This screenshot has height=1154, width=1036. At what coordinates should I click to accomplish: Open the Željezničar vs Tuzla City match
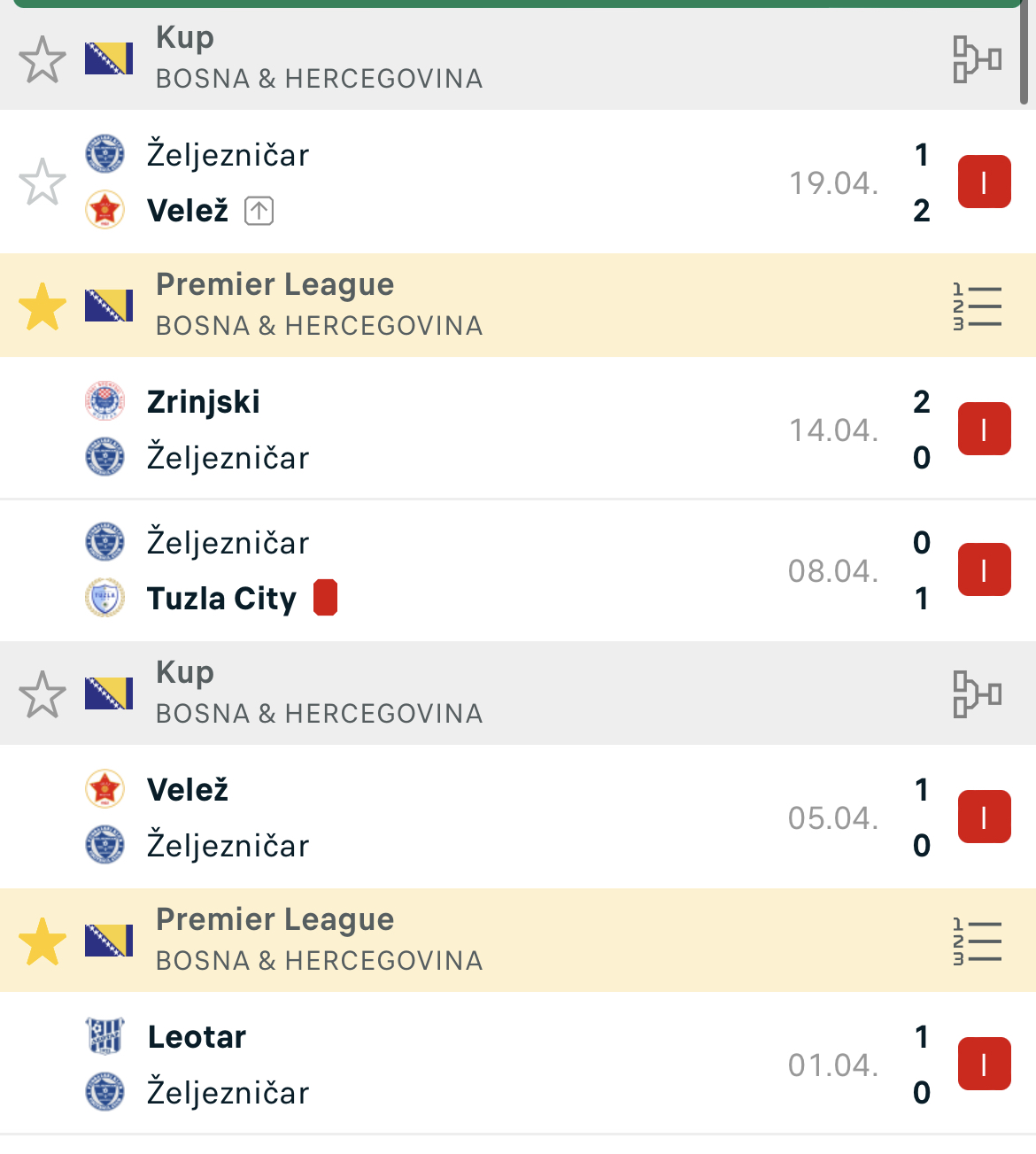[518, 570]
